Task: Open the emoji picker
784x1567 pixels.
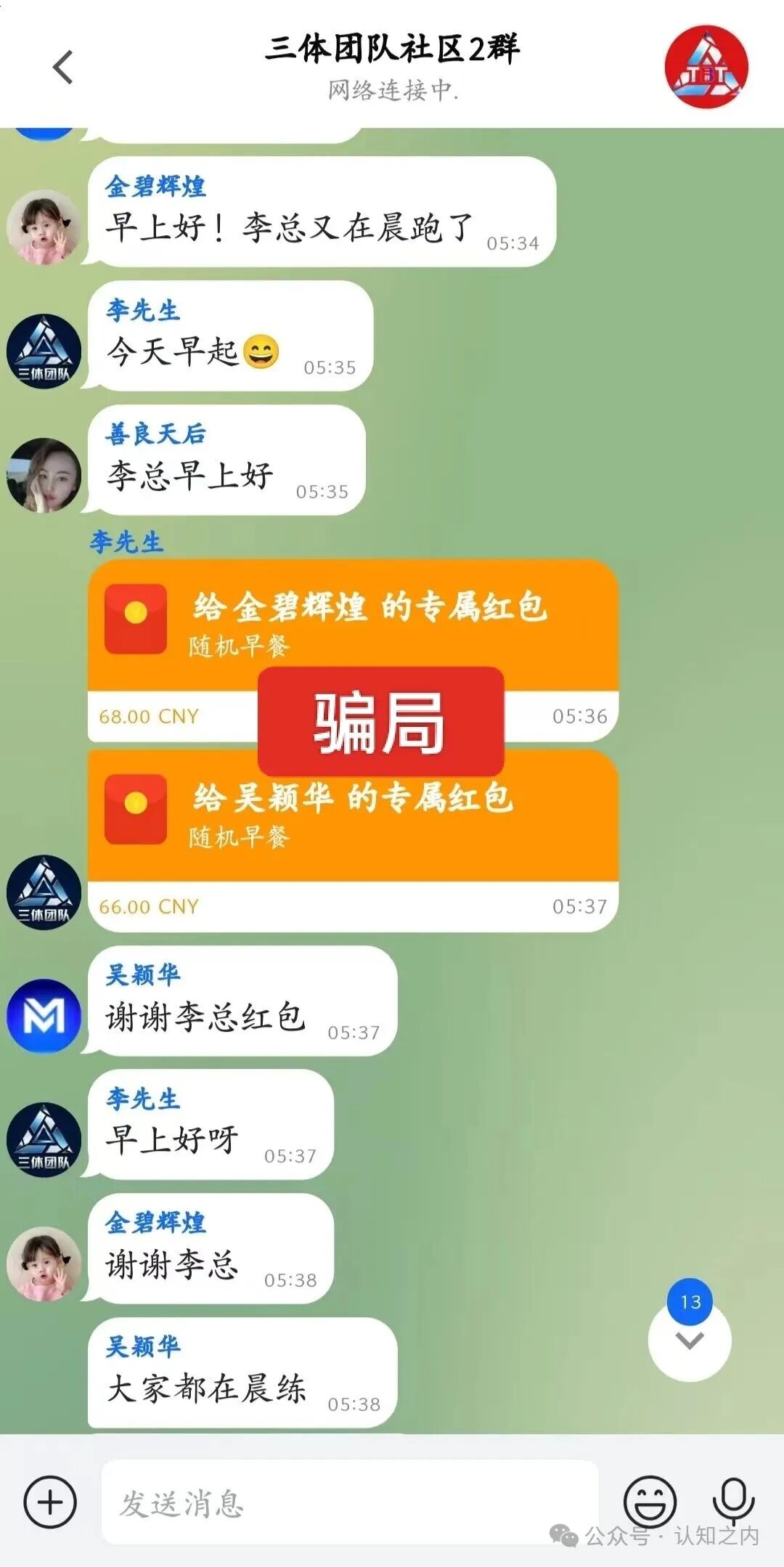Action: 650,1501
